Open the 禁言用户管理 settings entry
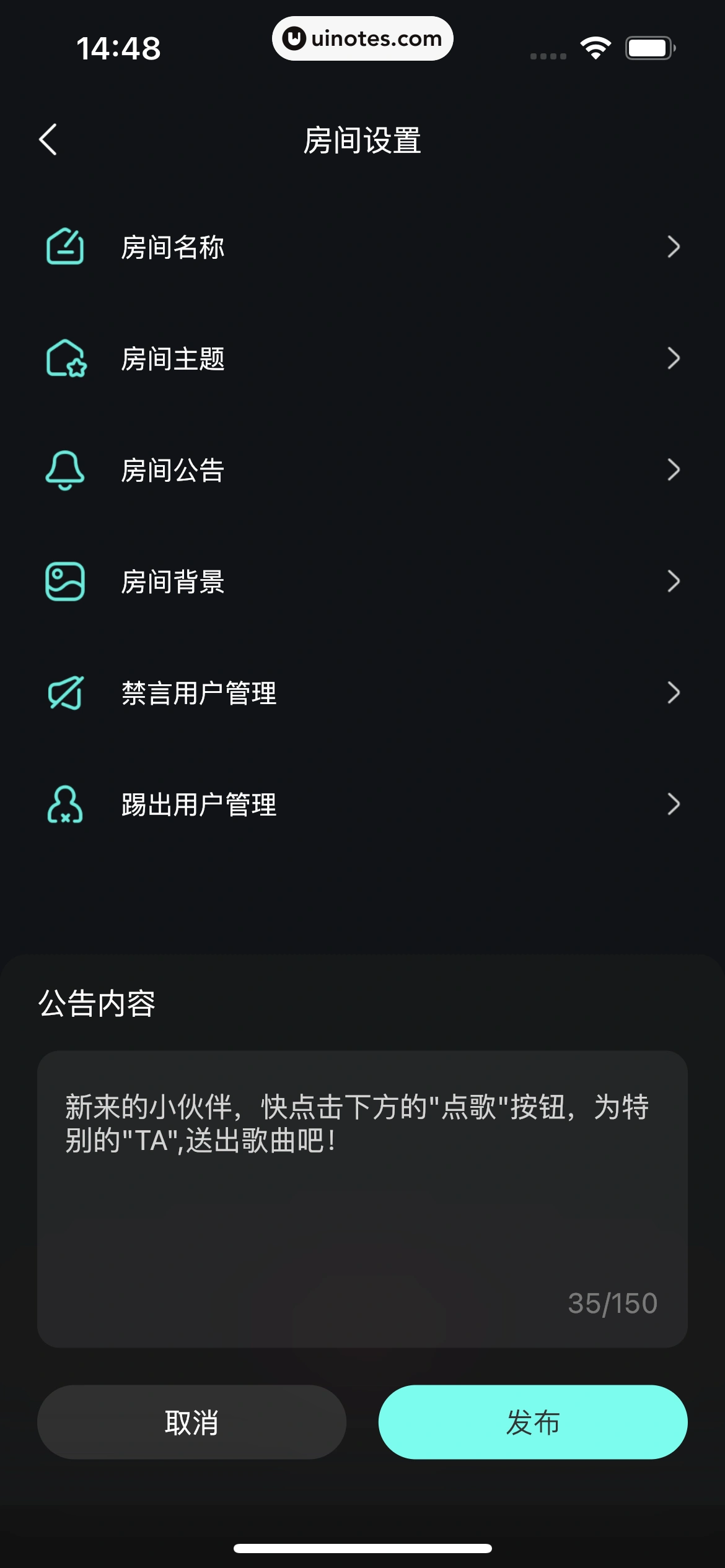This screenshot has width=725, height=1568. 675,694
